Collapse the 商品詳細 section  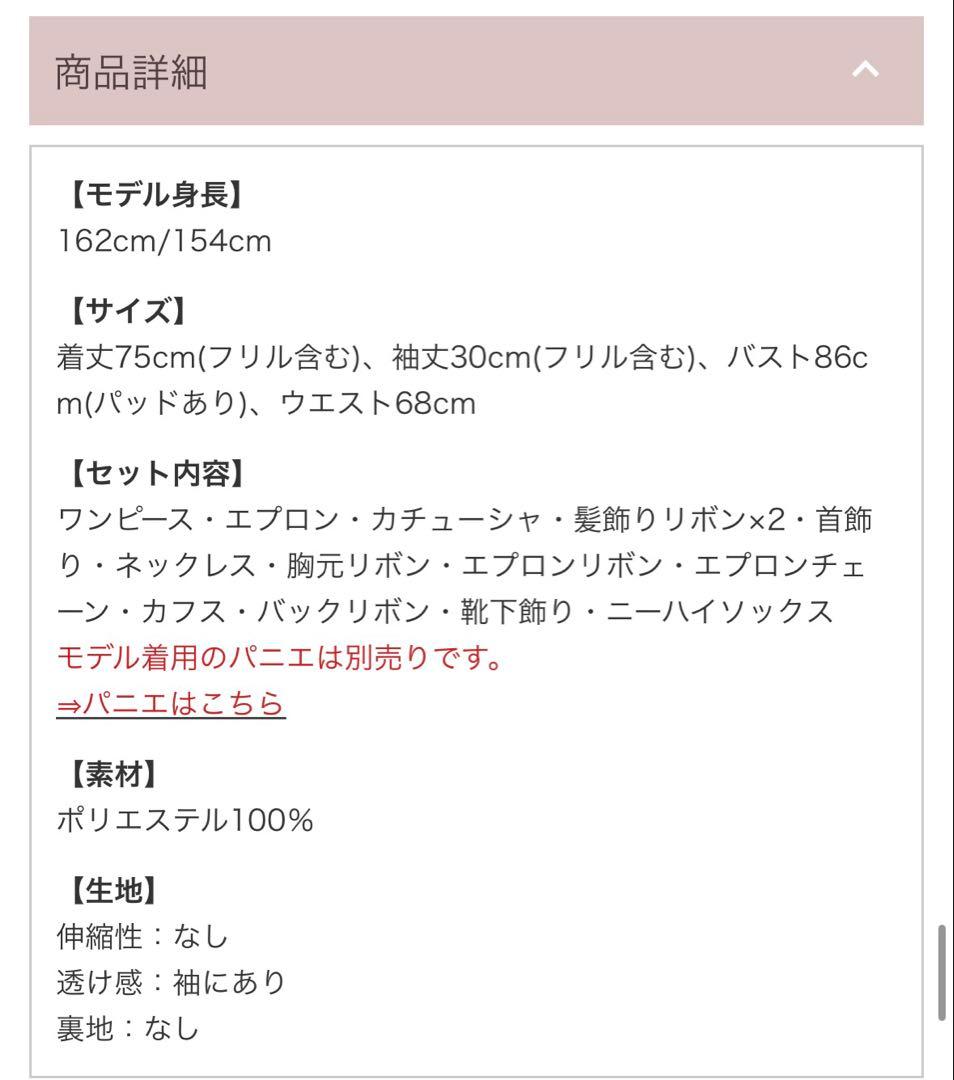pyautogui.click(x=865, y=71)
